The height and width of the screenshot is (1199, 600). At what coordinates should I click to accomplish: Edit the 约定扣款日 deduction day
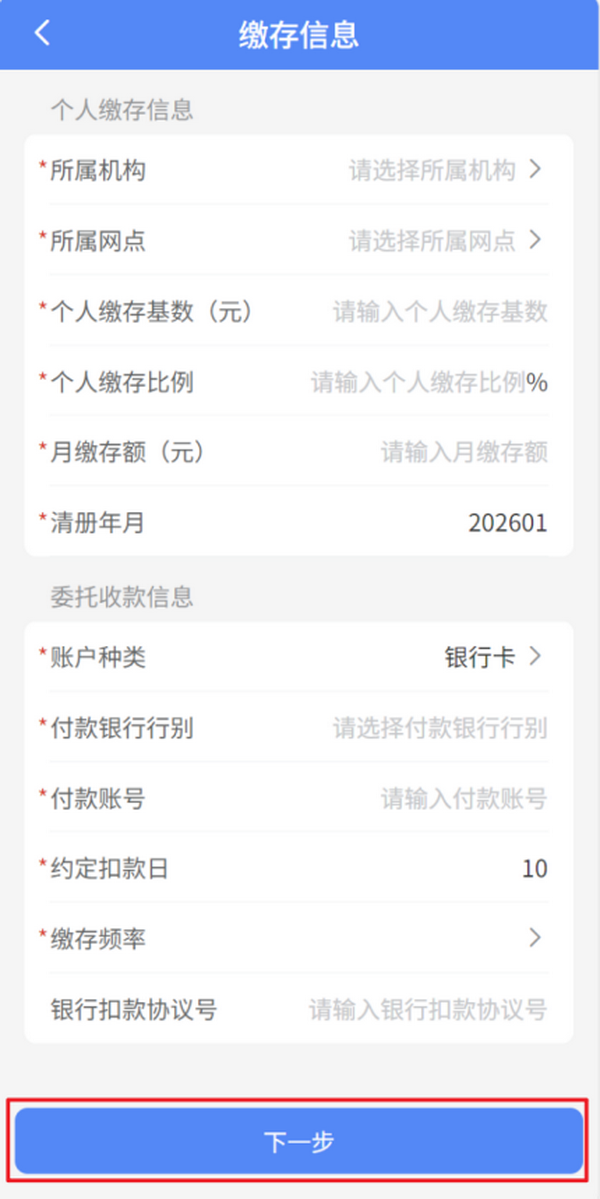click(534, 869)
